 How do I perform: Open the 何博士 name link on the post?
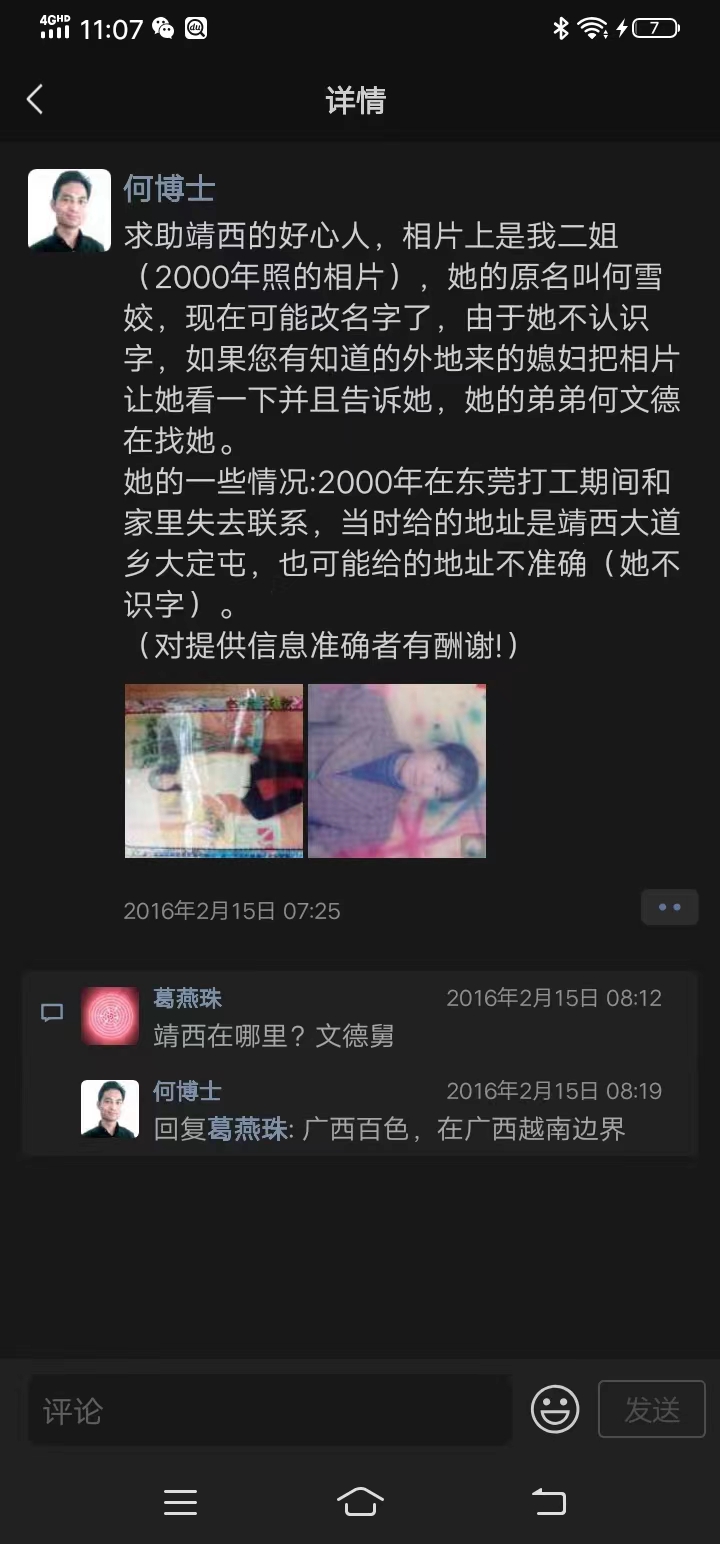click(x=169, y=188)
